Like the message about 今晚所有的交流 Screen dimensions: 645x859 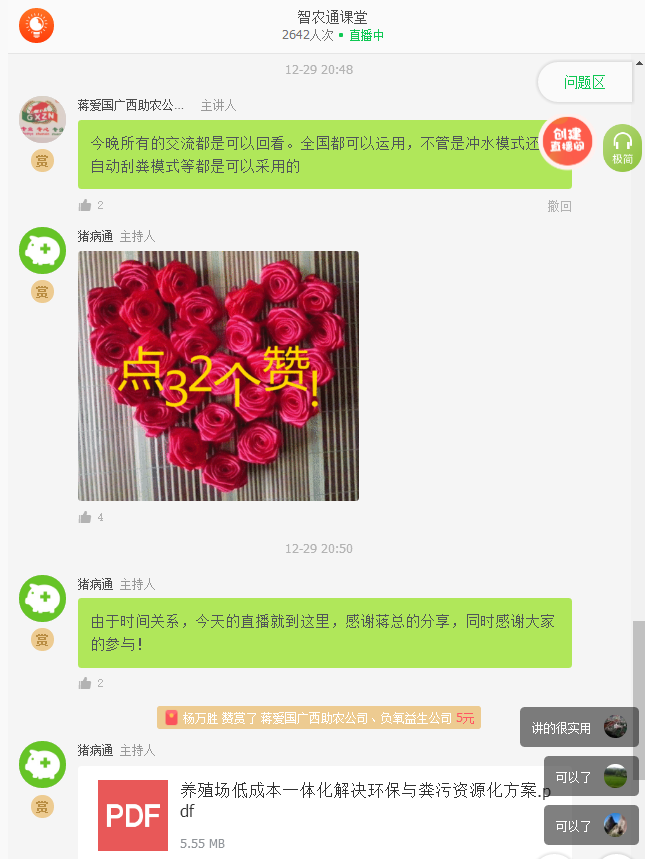(x=85, y=205)
